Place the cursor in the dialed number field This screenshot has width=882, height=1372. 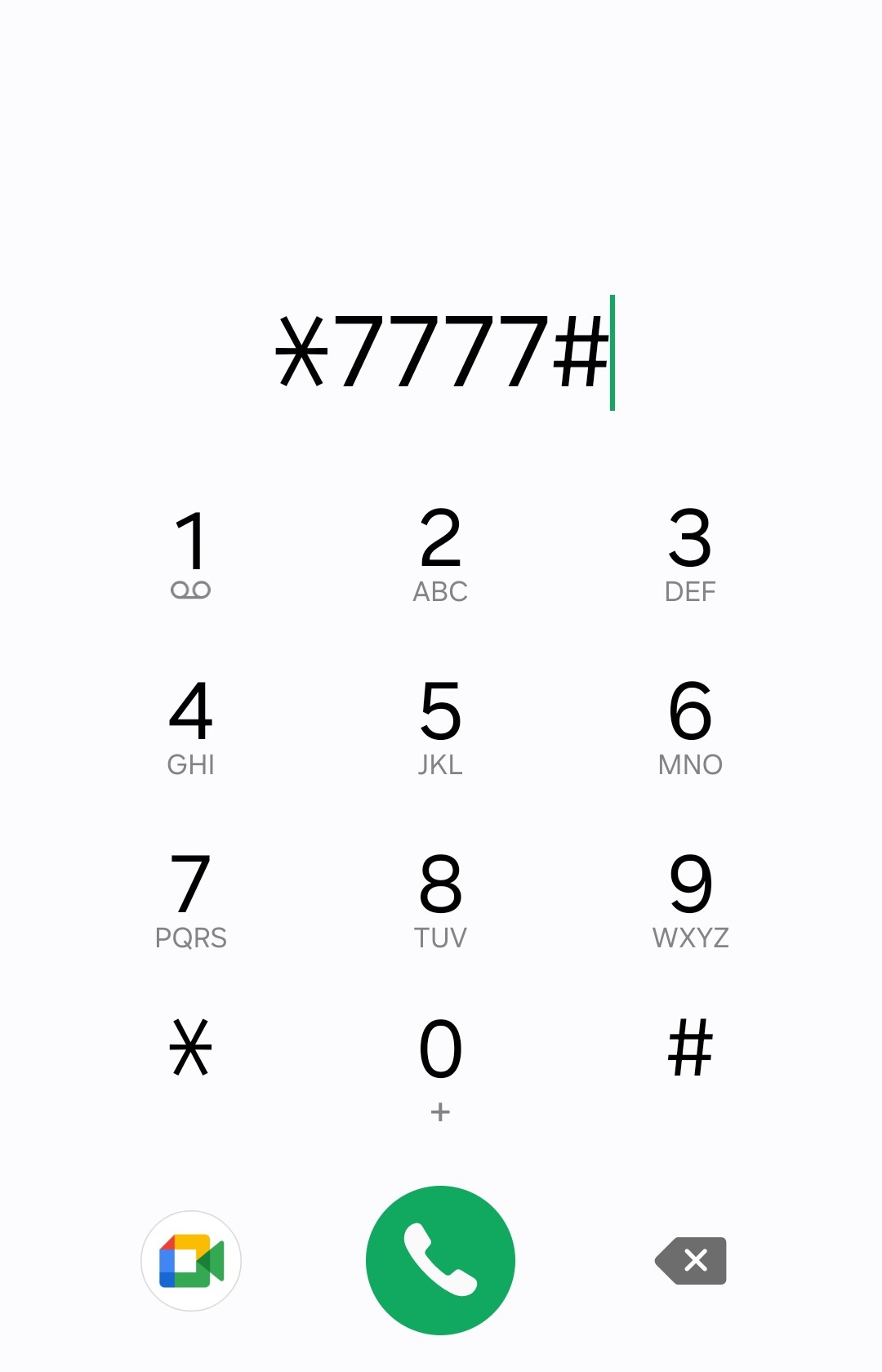441,353
